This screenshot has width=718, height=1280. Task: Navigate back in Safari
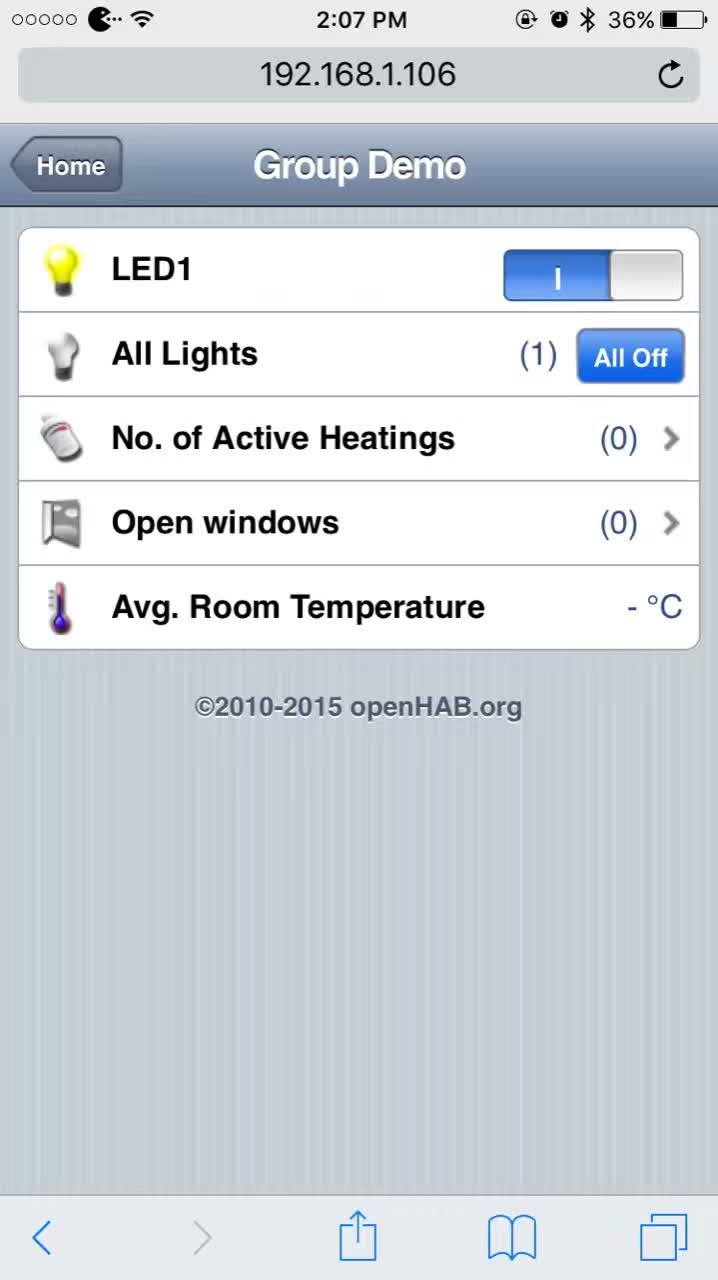coord(41,1238)
